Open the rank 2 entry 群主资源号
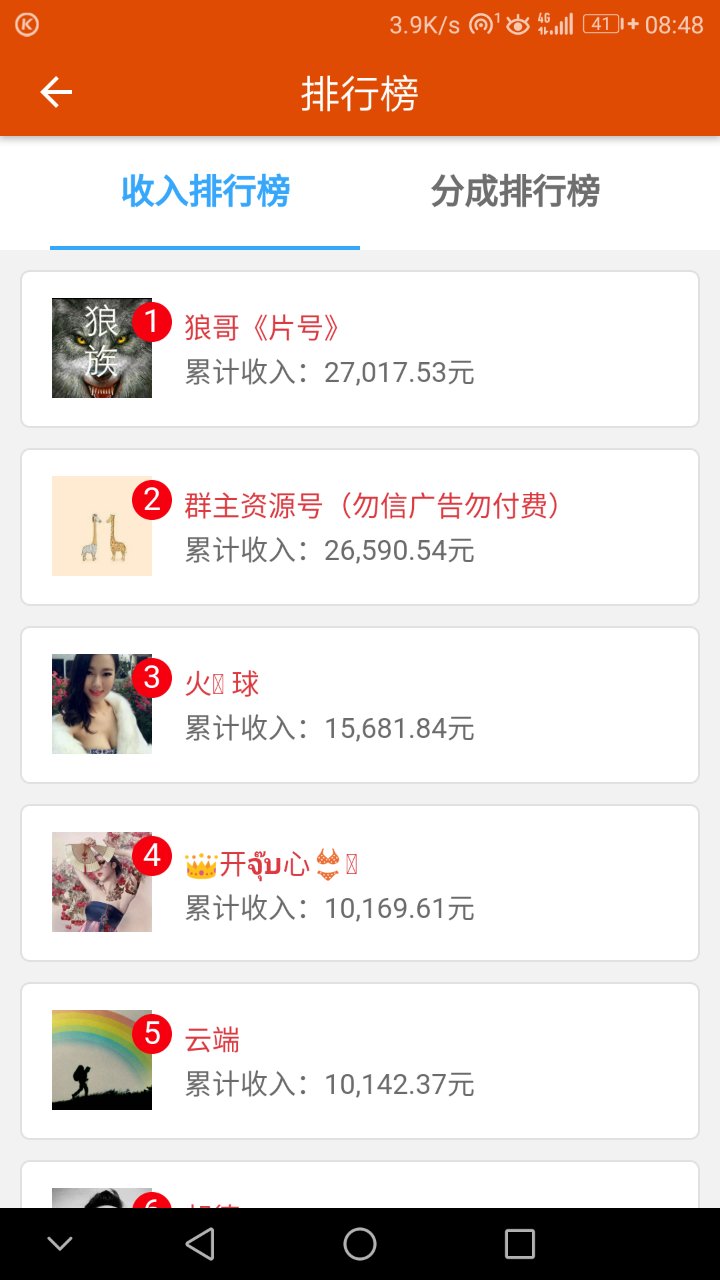720x1280 pixels. (x=360, y=527)
